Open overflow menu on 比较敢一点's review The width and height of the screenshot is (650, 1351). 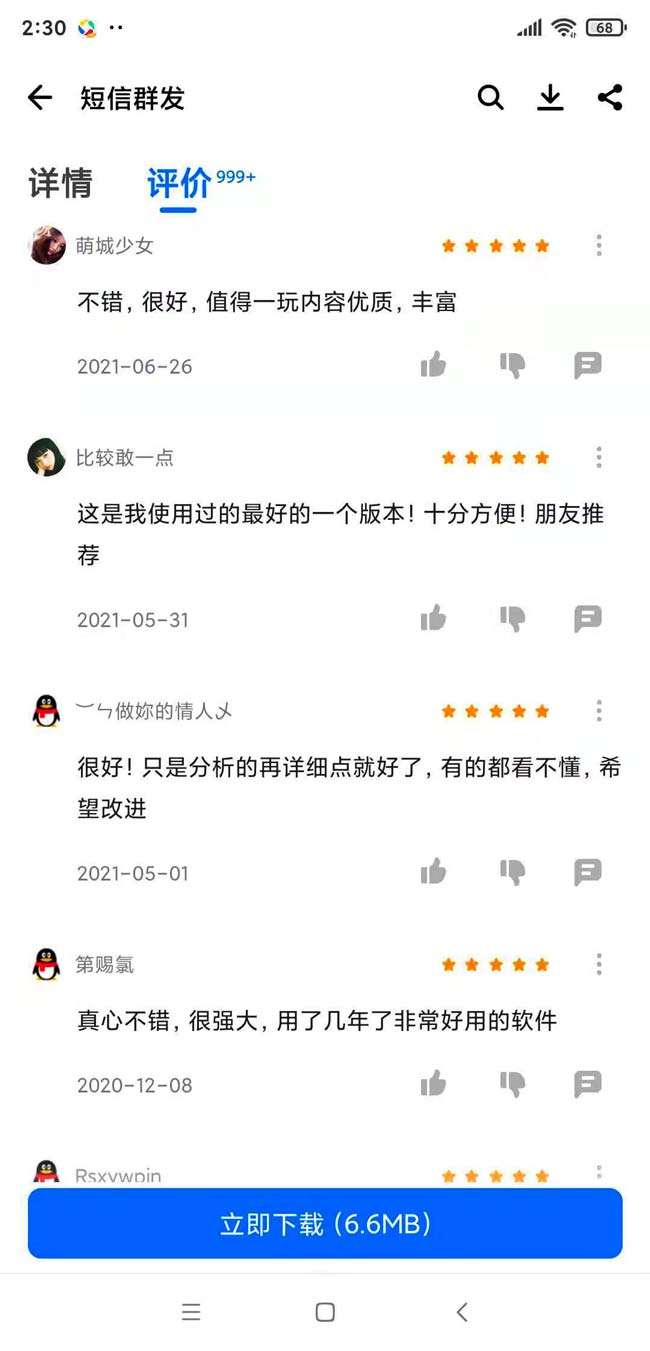[x=599, y=457]
